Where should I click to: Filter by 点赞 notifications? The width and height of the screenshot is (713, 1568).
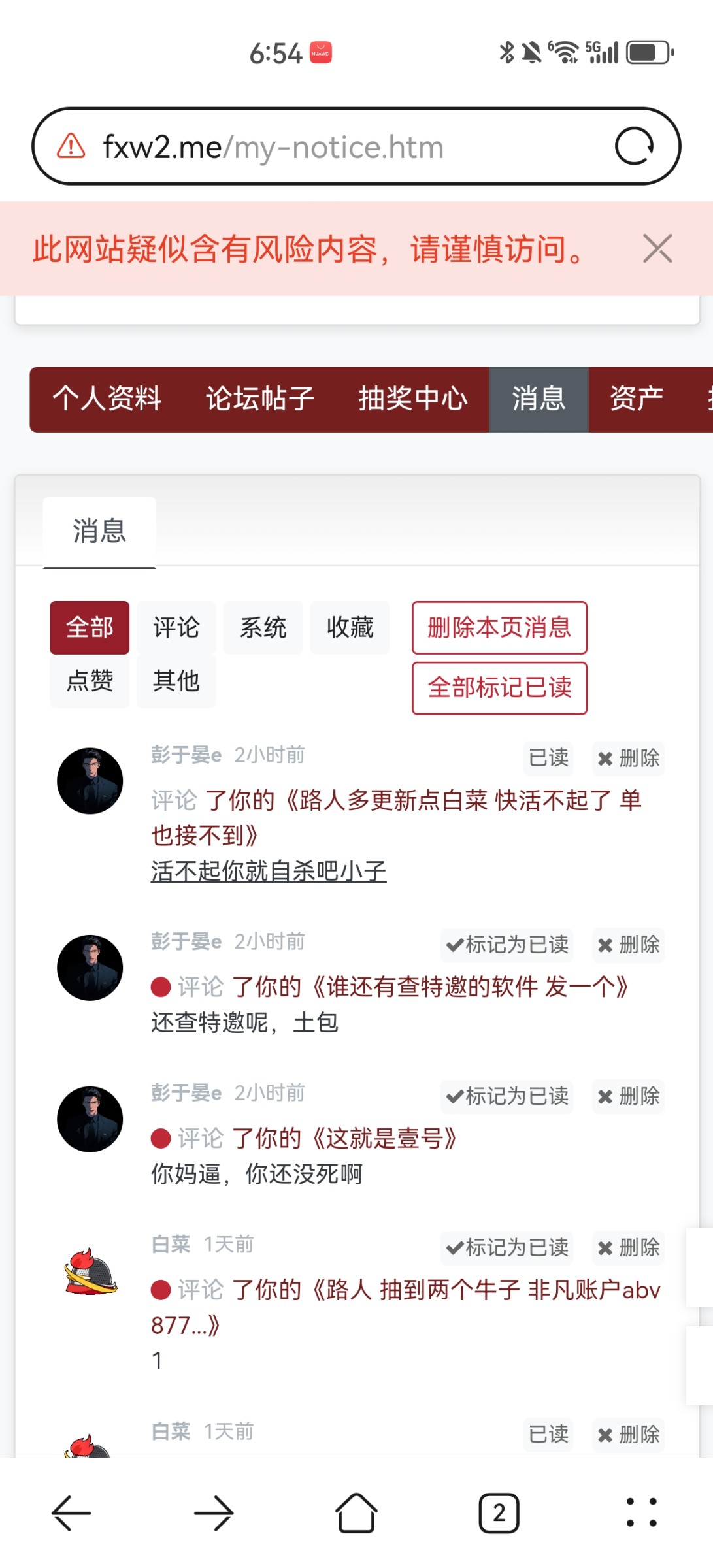90,681
